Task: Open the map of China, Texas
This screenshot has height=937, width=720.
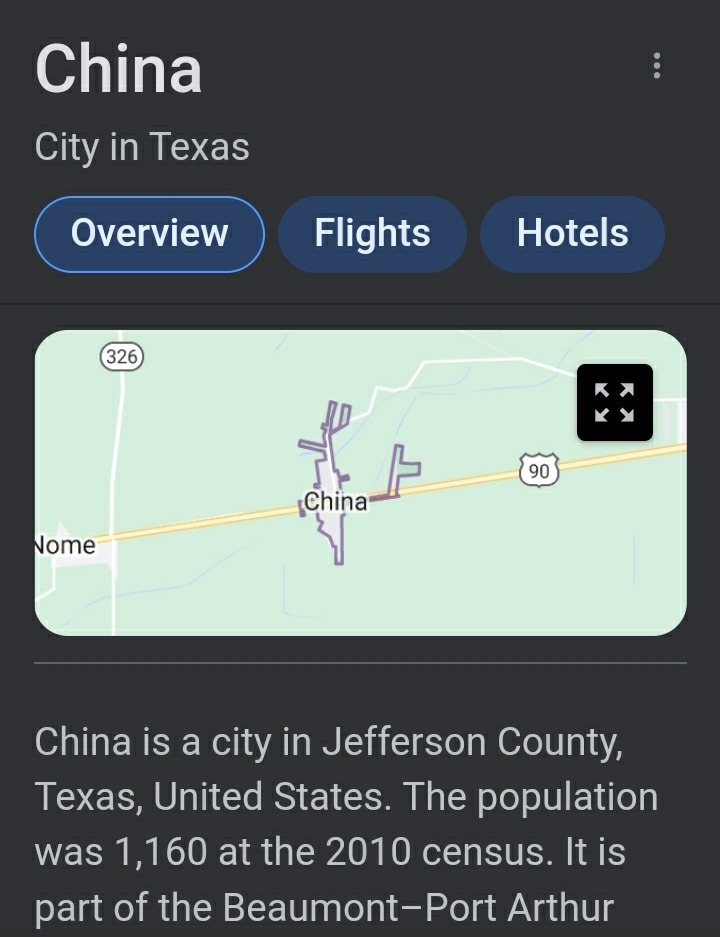Action: coord(300,520)
